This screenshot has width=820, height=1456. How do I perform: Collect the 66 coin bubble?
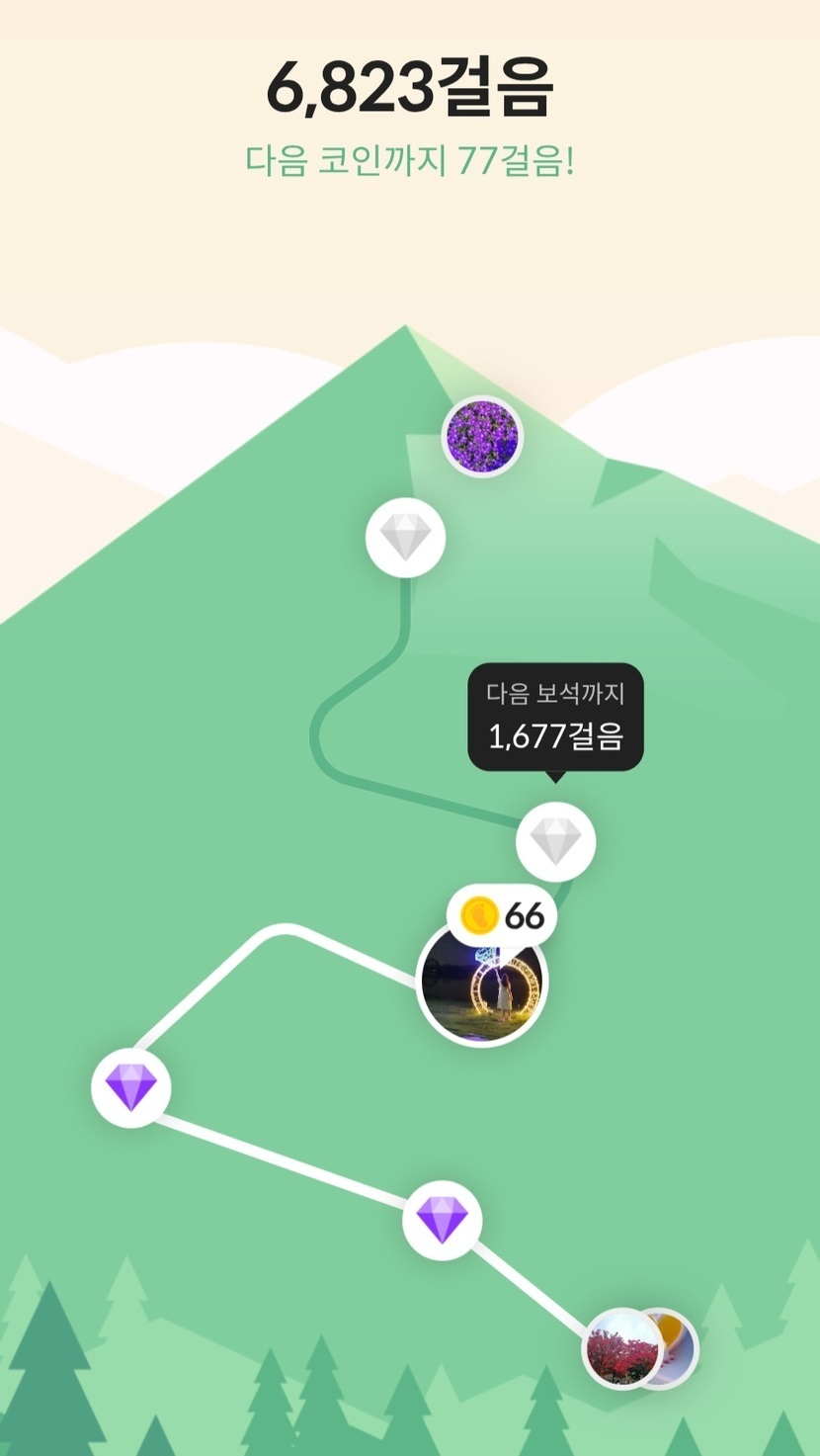(502, 916)
